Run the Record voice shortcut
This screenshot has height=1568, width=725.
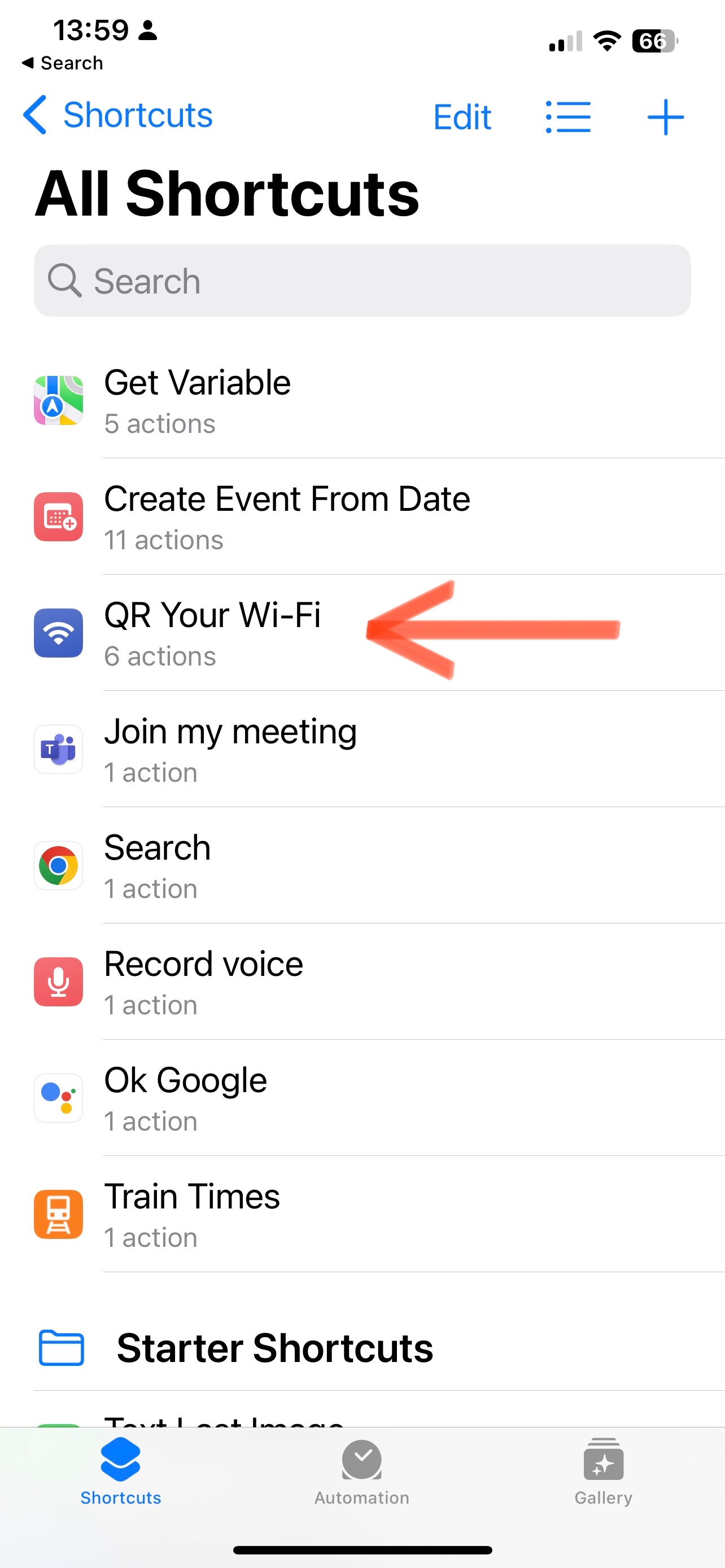click(x=203, y=981)
